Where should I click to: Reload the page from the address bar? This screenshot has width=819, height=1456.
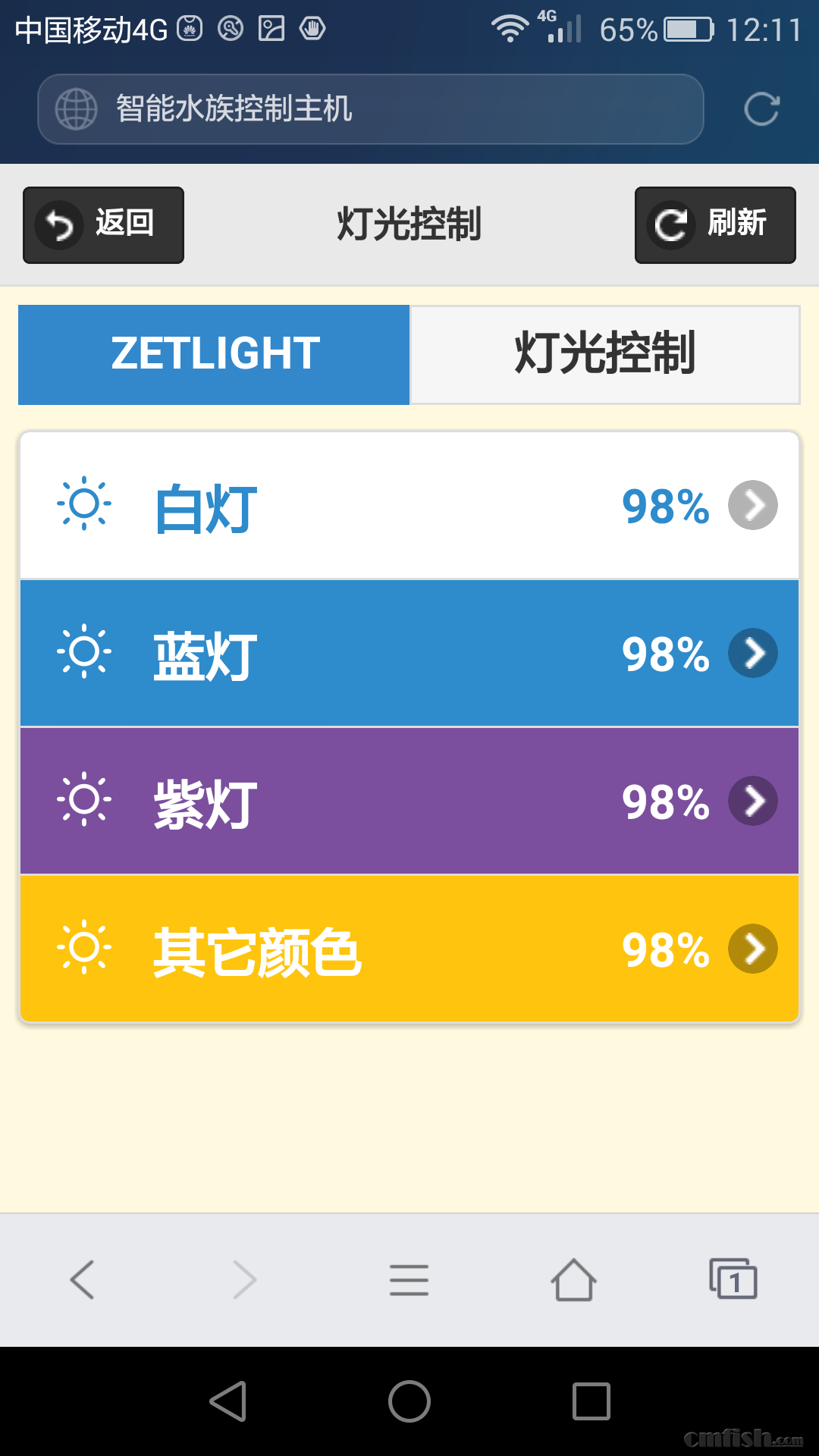761,109
